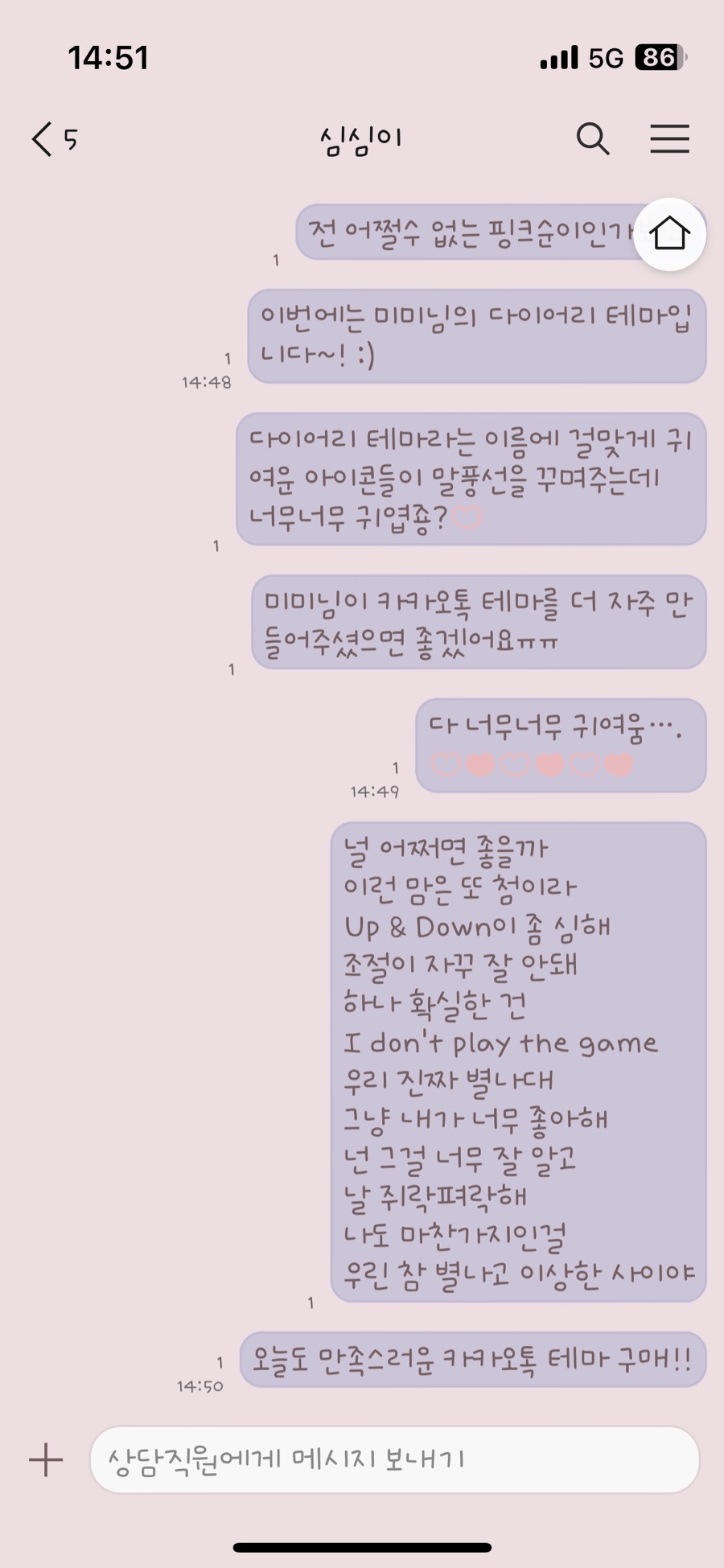Open the plus attachment menu
Screen dimensions: 724x1568
coord(46,1459)
